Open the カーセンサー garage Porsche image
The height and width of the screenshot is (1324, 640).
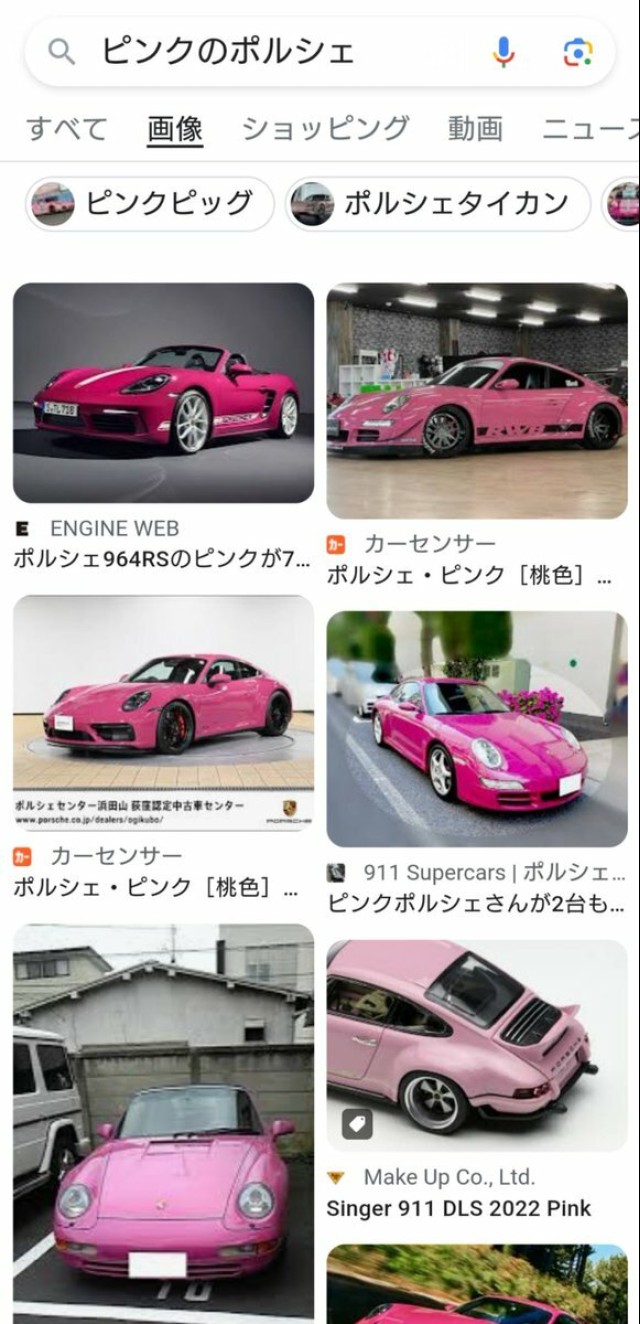(477, 400)
